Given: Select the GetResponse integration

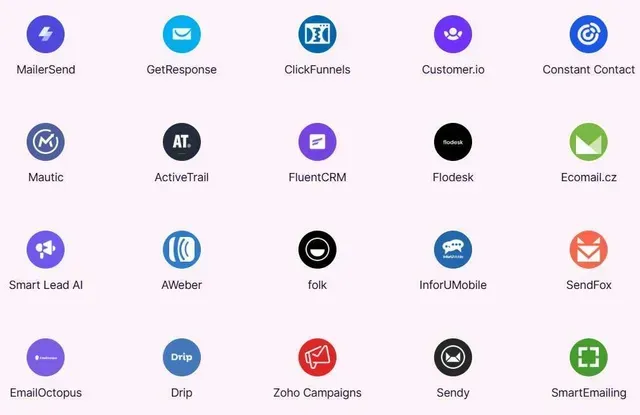Looking at the screenshot, I should point(182,35).
